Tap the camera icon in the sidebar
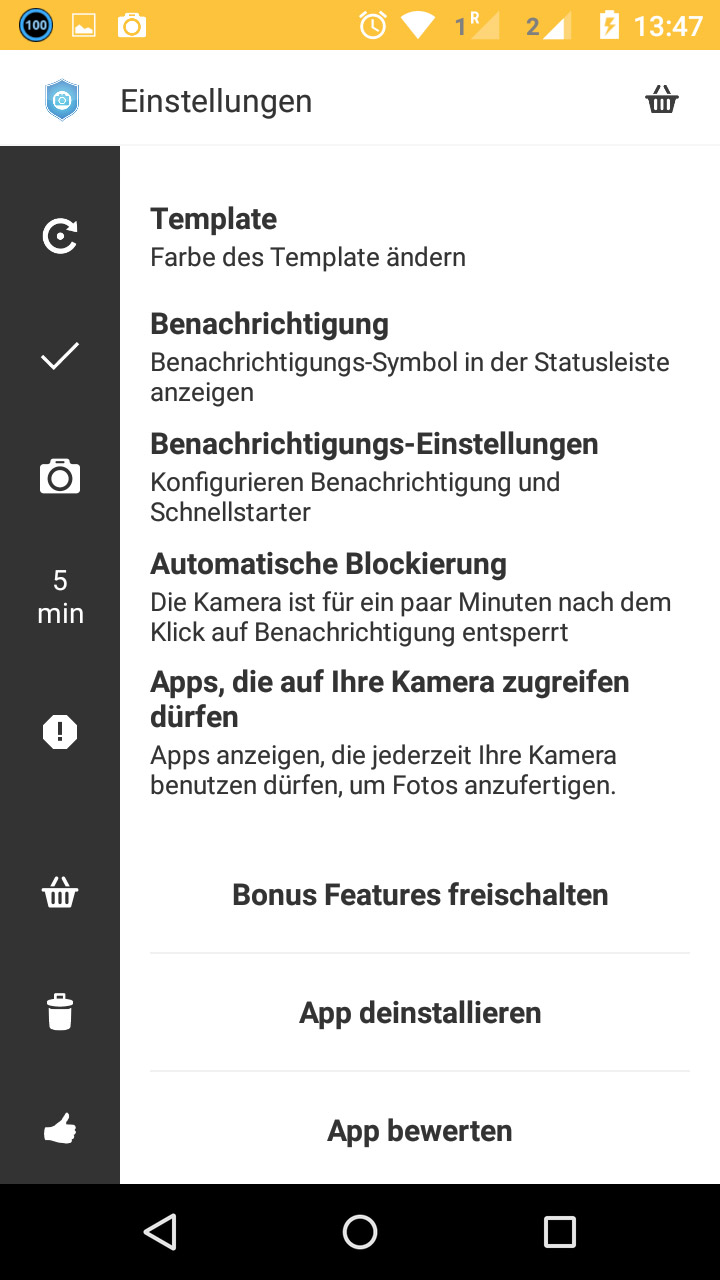 tap(60, 477)
